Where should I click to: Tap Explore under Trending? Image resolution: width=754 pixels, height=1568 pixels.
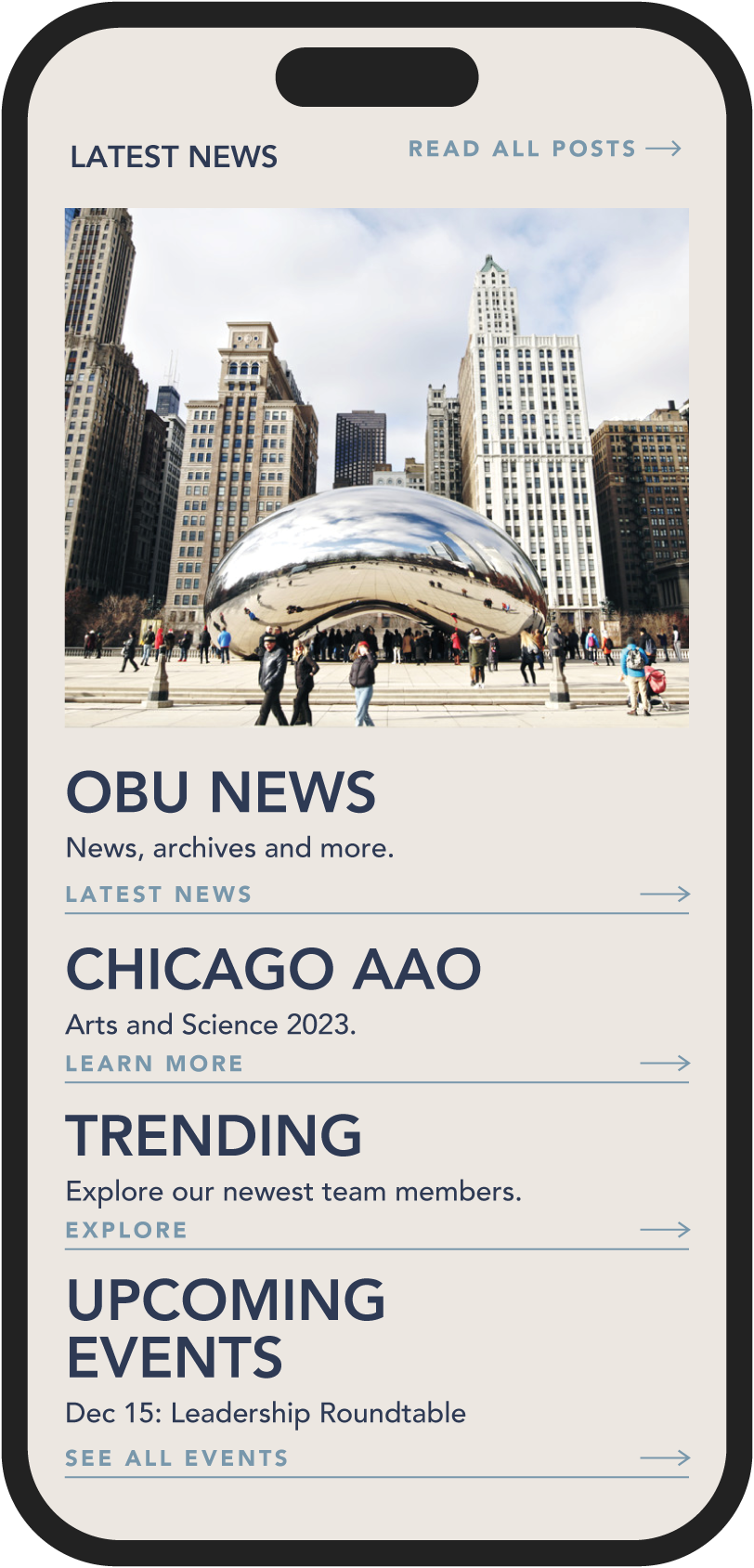[x=126, y=1230]
